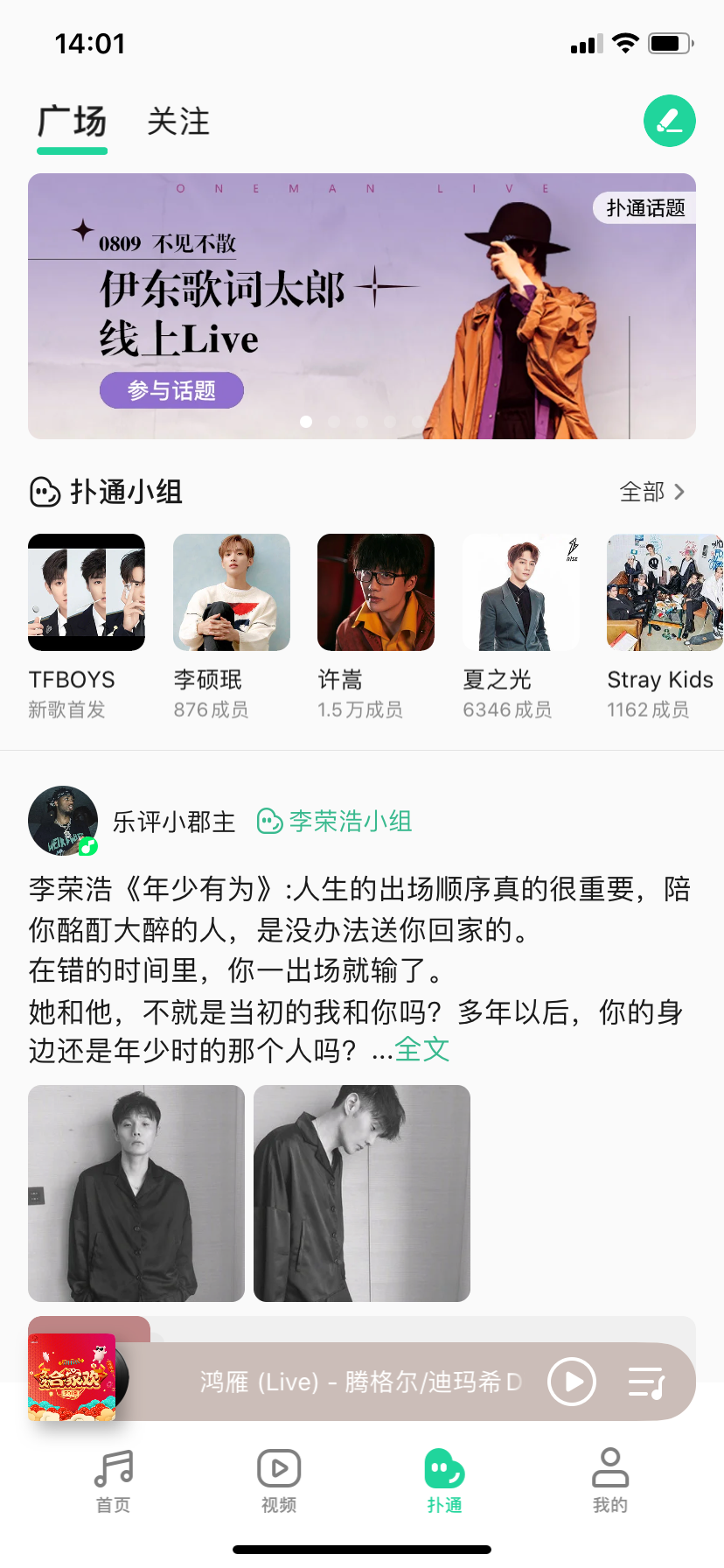Expand the post with 全文
This screenshot has width=724, height=1568.
point(421,1049)
